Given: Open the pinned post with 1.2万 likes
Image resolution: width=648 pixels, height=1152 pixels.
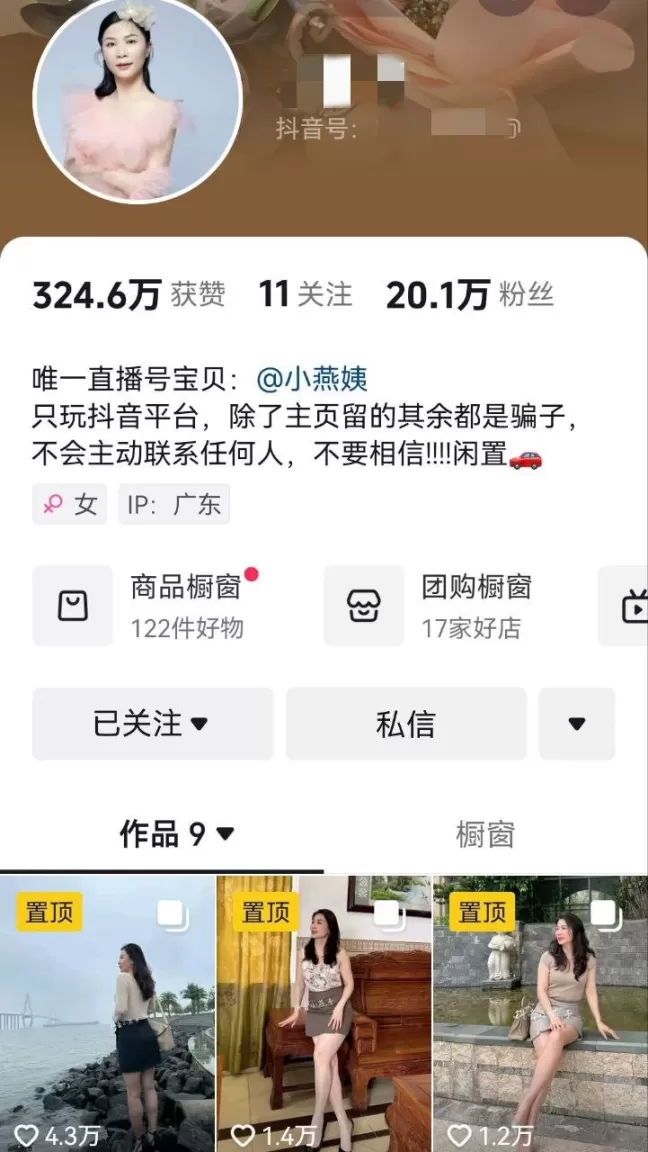Looking at the screenshot, I should coord(540,1013).
